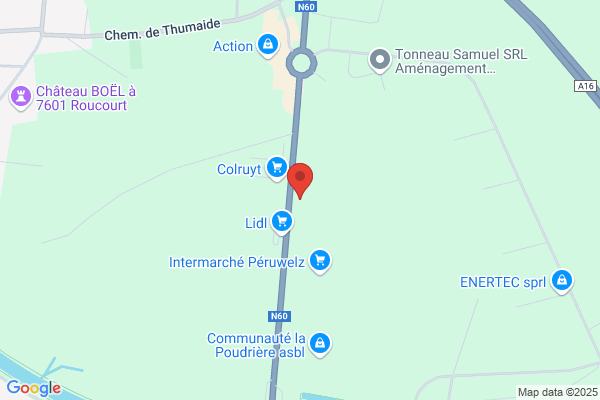
Task: Select the ENERTEC sprl marker
Action: coord(563,281)
